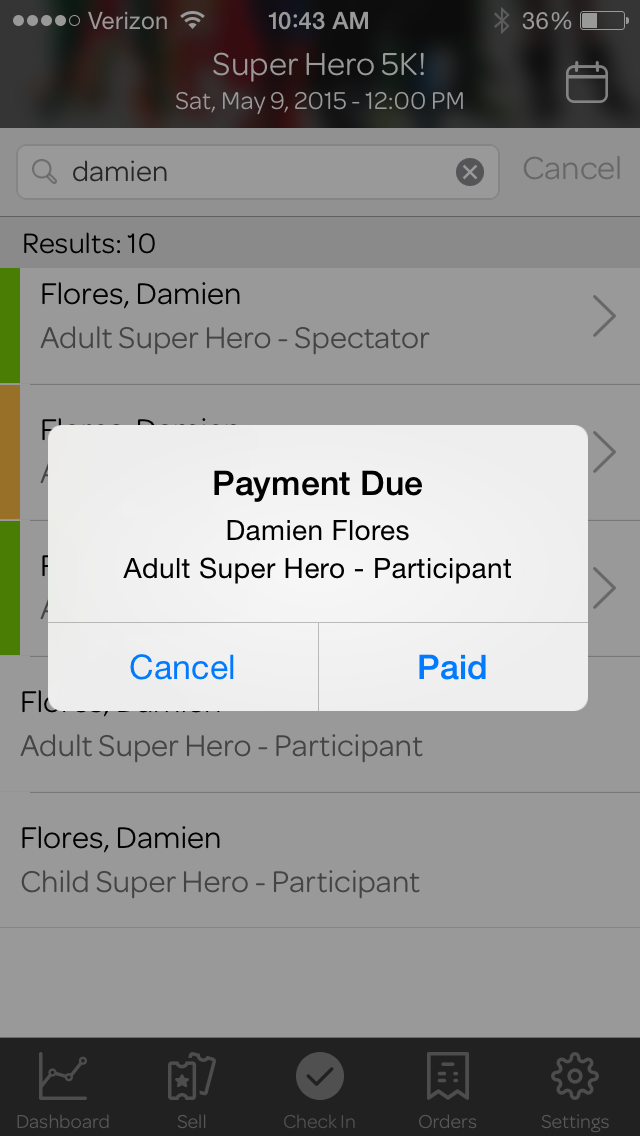Confirm payment with the Paid button
The width and height of the screenshot is (640, 1136).
pos(452,667)
